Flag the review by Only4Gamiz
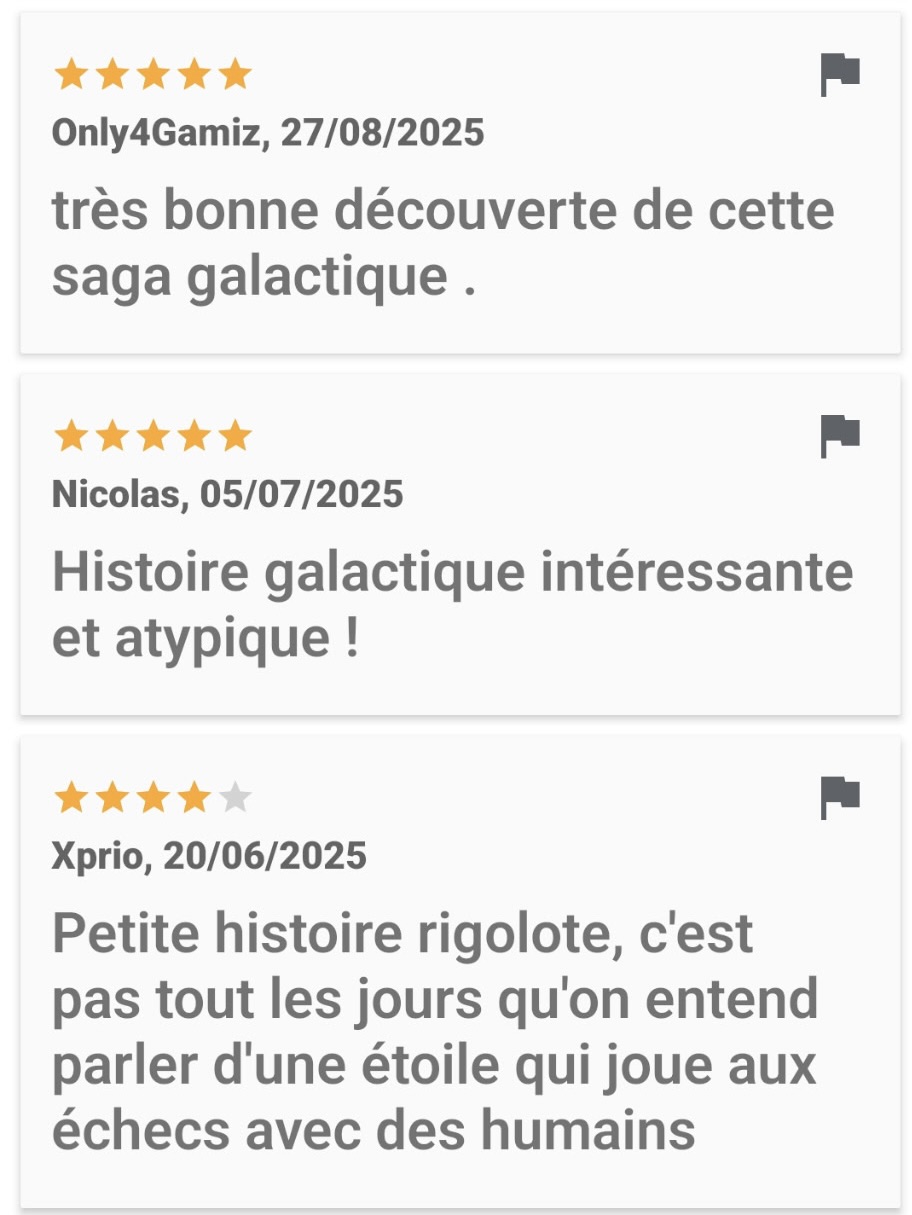This screenshot has height=1215, width=912. [840, 75]
